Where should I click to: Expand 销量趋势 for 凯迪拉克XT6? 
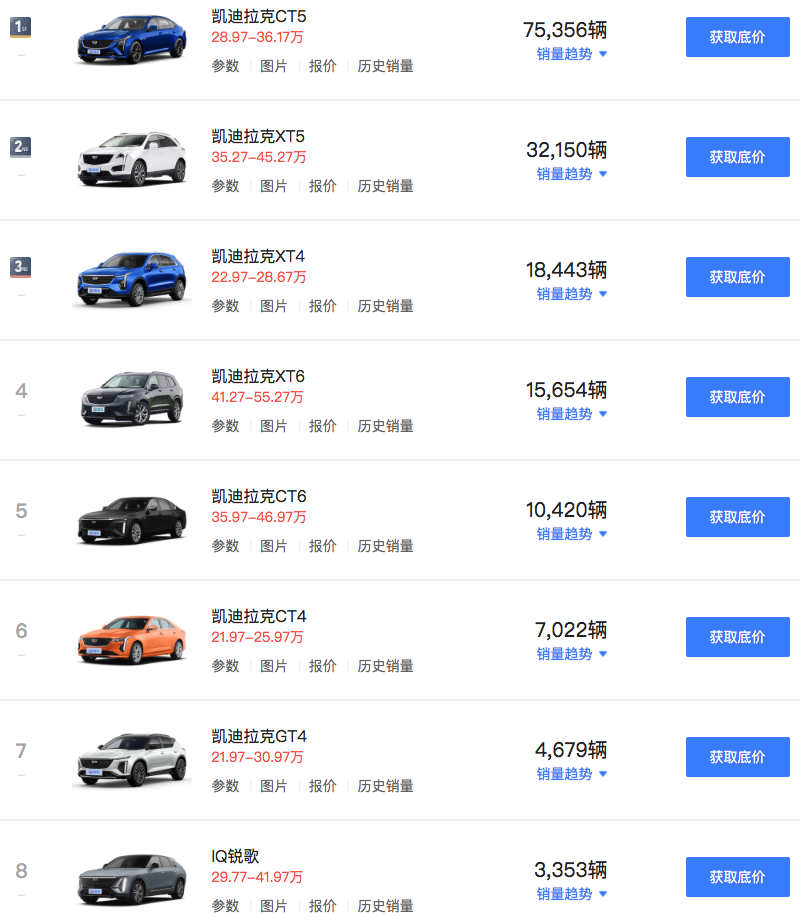click(571, 414)
